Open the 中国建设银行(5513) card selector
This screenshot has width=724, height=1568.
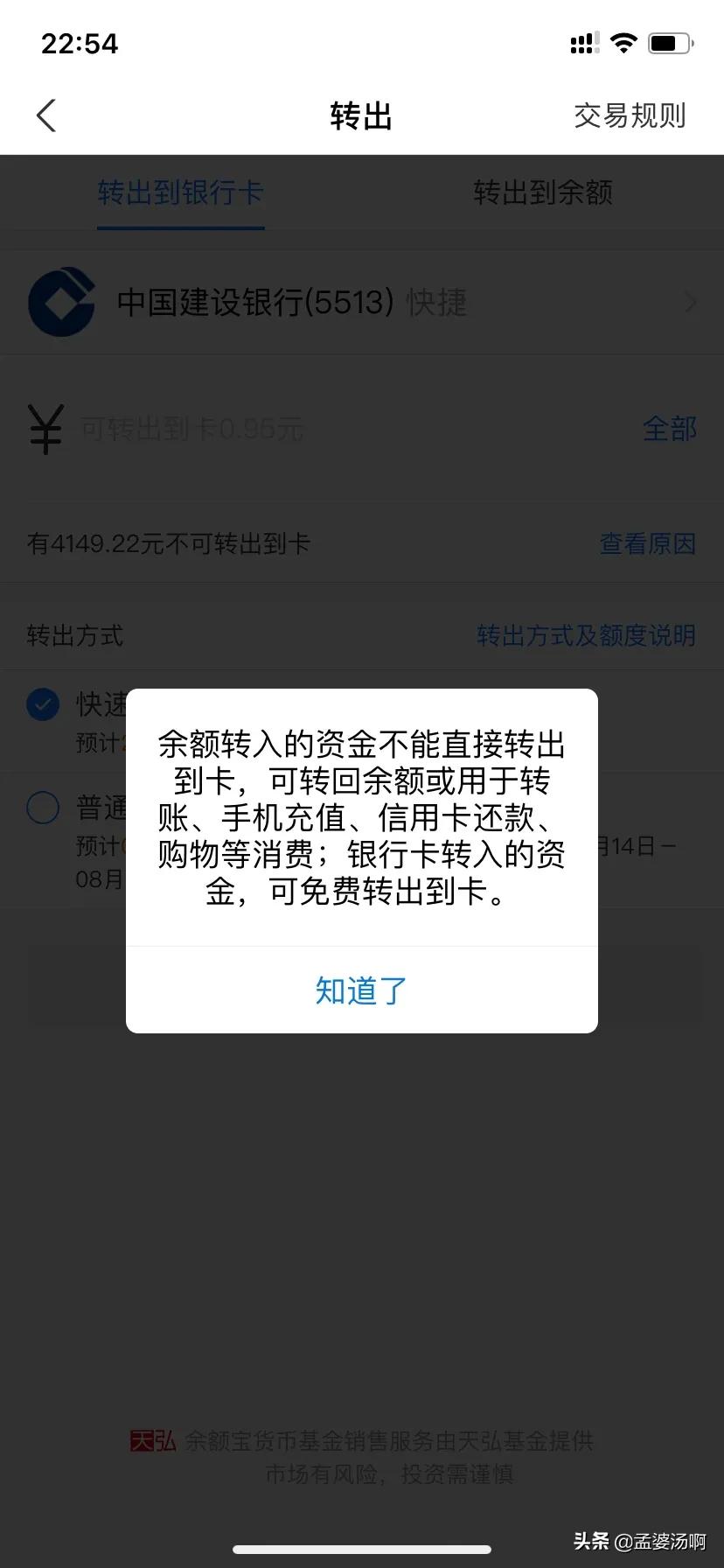(361, 303)
